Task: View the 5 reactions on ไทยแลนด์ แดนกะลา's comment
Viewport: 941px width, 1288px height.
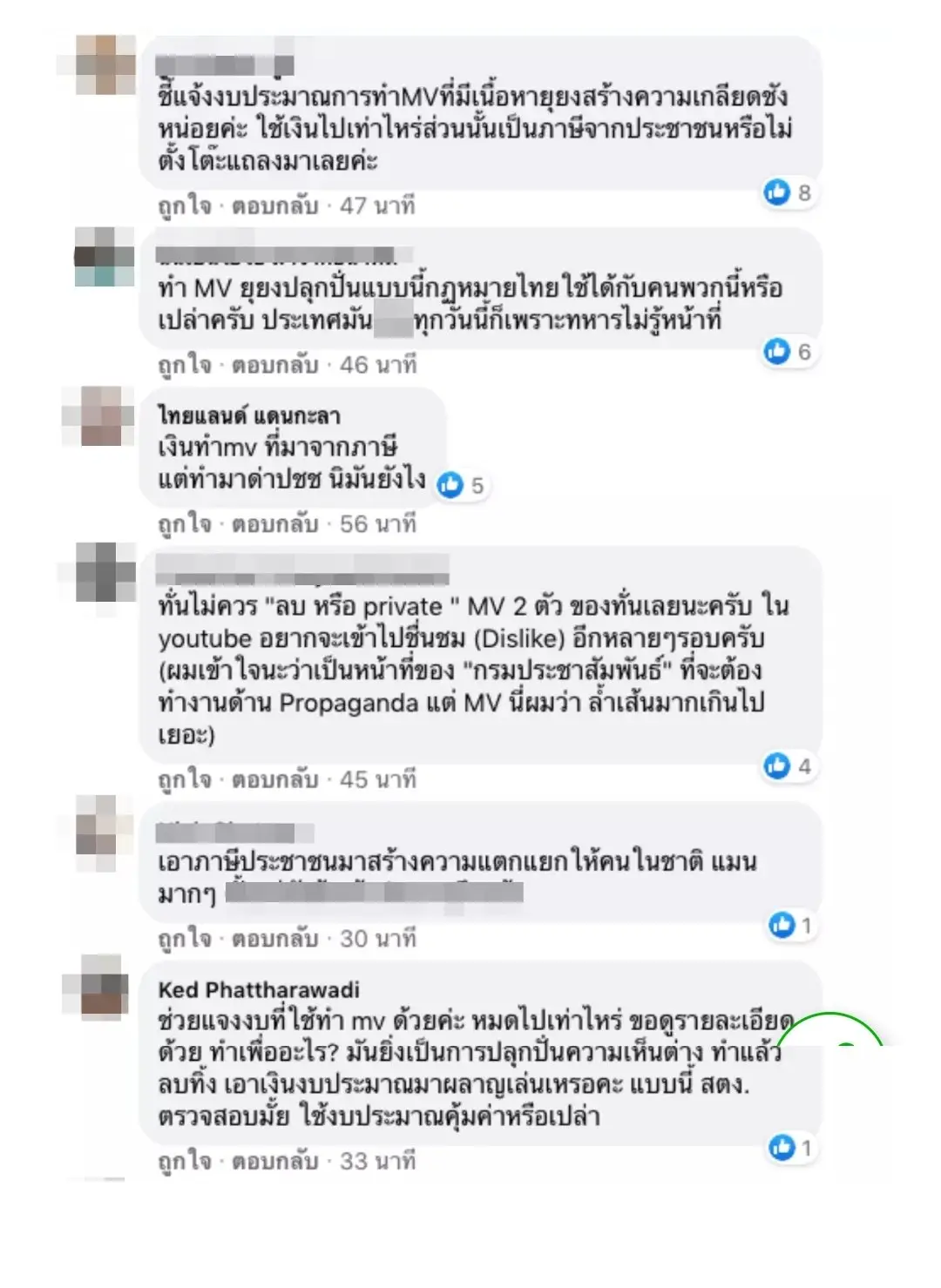Action: (x=462, y=485)
